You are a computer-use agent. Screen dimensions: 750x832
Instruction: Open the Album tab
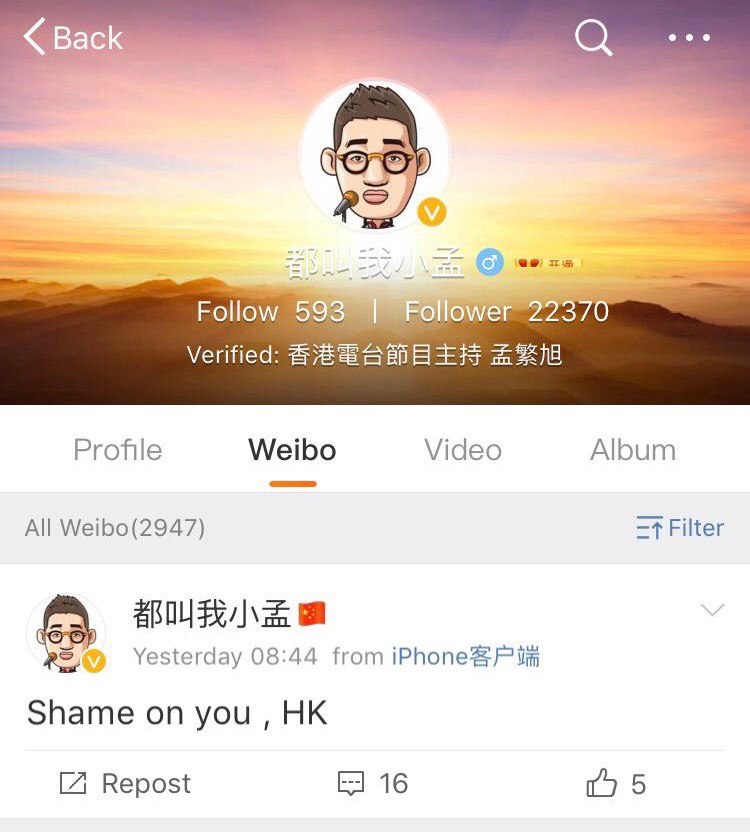[632, 450]
